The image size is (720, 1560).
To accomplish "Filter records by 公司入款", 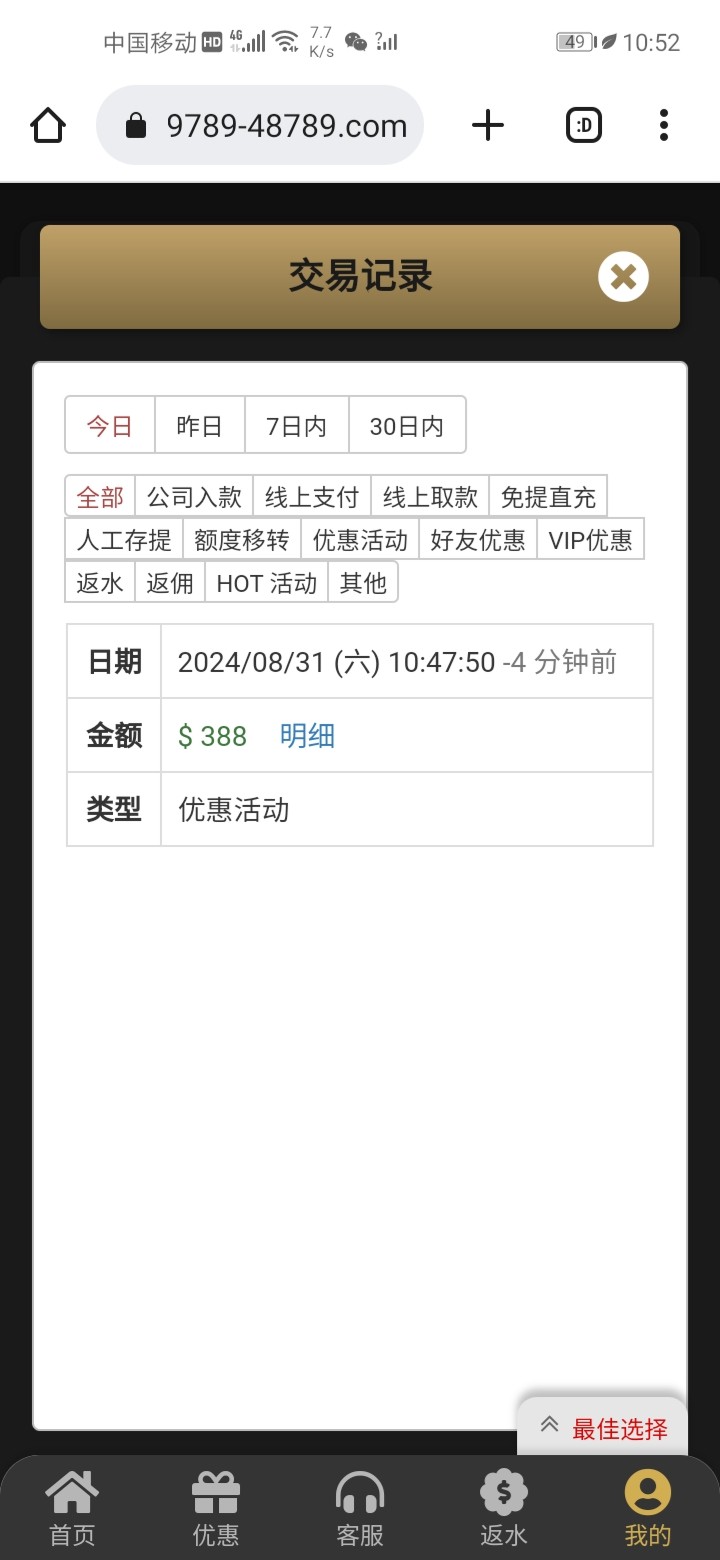I will [194, 497].
